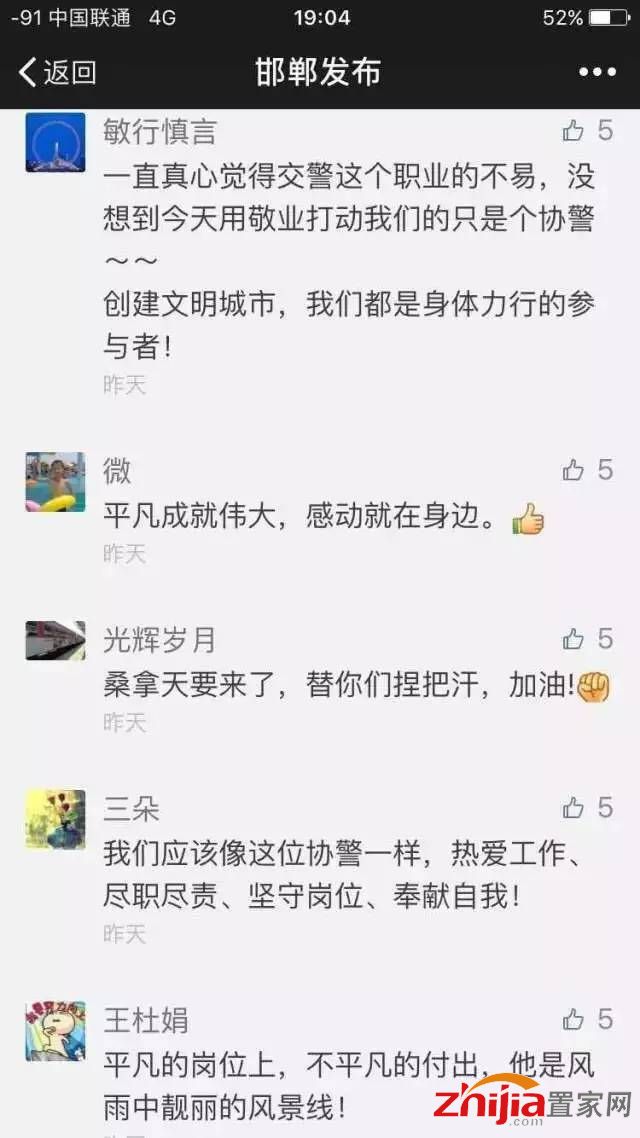Like the comment by 敏行慎言
Viewport: 640px width, 1138px height.
pyautogui.click(x=573, y=130)
